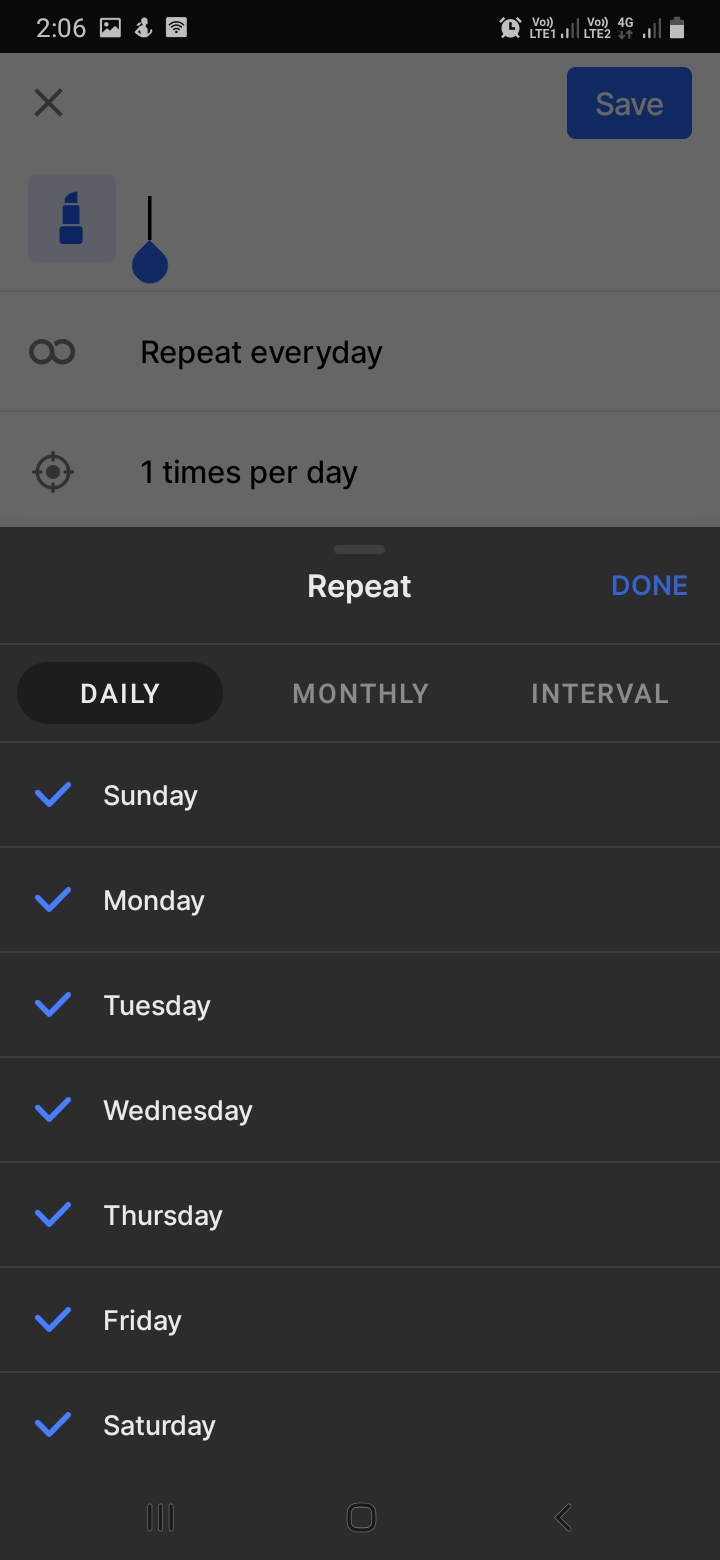Save the habit
This screenshot has width=720, height=1560.
click(x=629, y=103)
